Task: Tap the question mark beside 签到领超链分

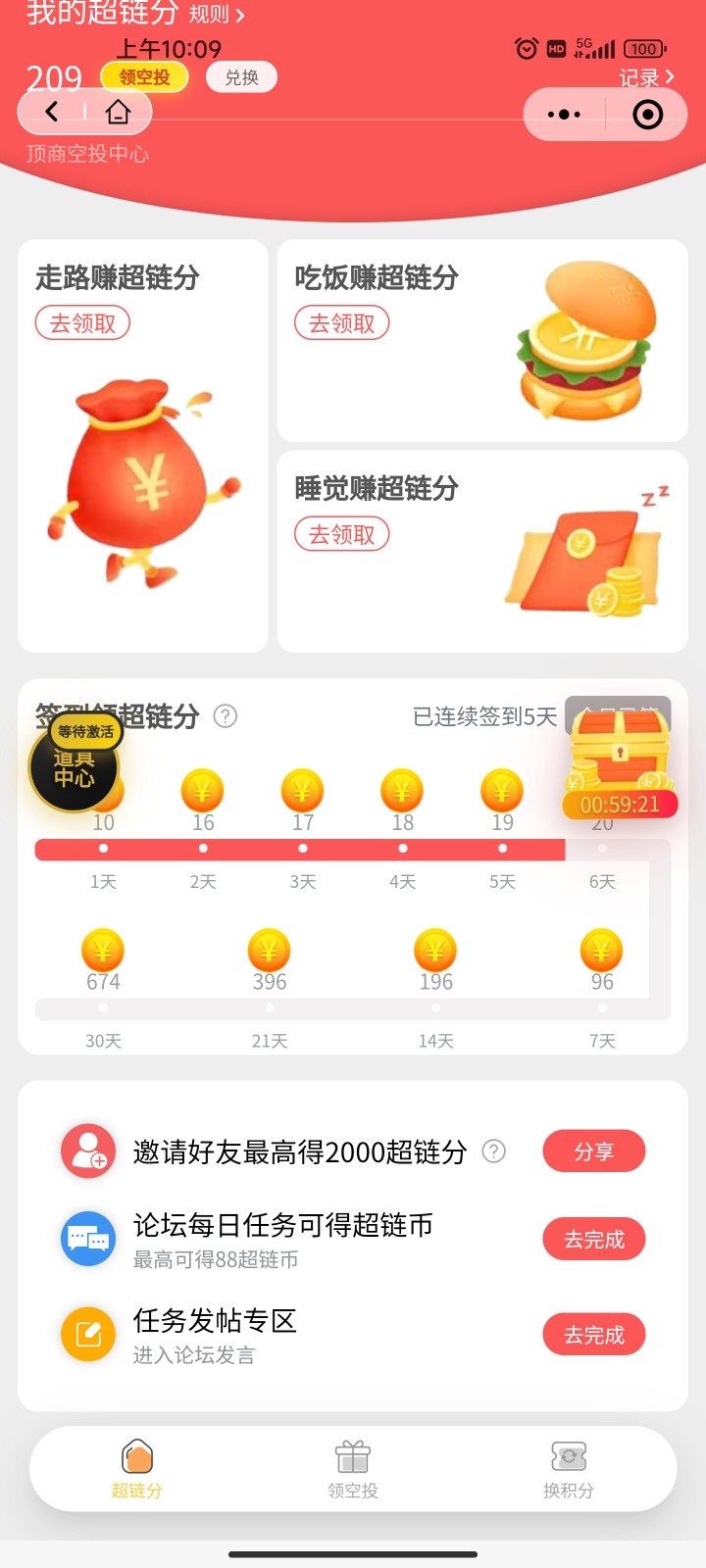Action: pyautogui.click(x=227, y=716)
